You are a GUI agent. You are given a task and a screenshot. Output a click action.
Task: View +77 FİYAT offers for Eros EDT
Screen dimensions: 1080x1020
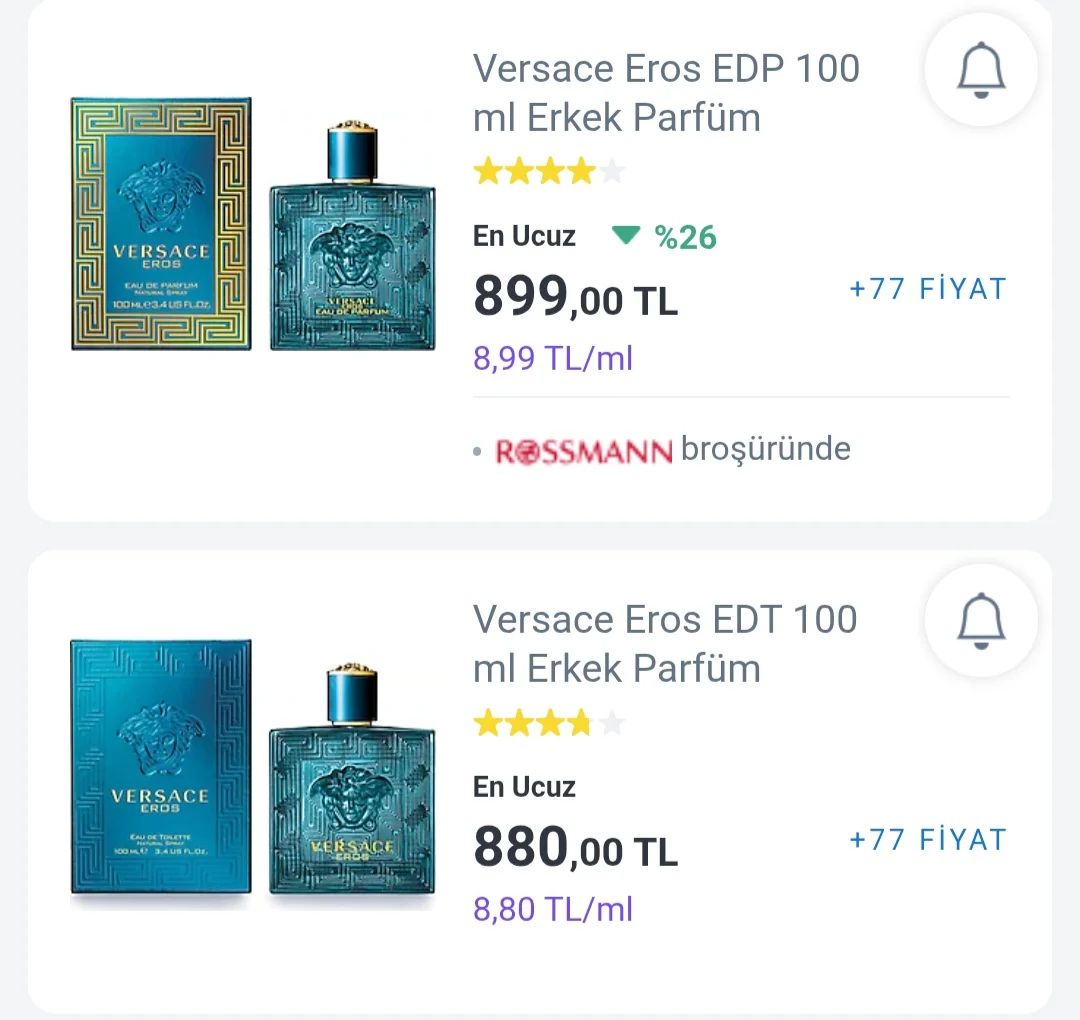[x=927, y=840]
